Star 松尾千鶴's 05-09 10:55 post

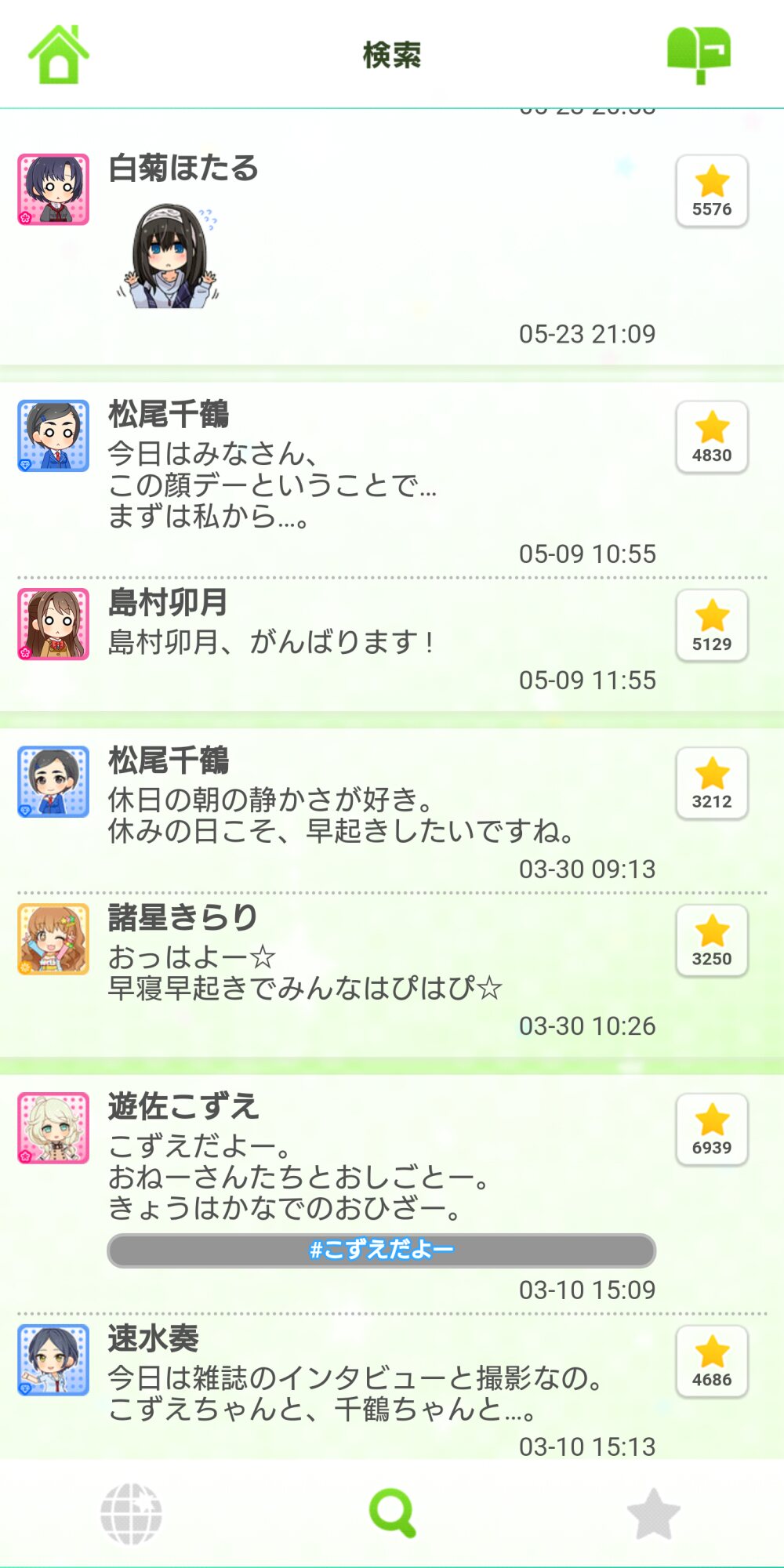click(x=711, y=437)
